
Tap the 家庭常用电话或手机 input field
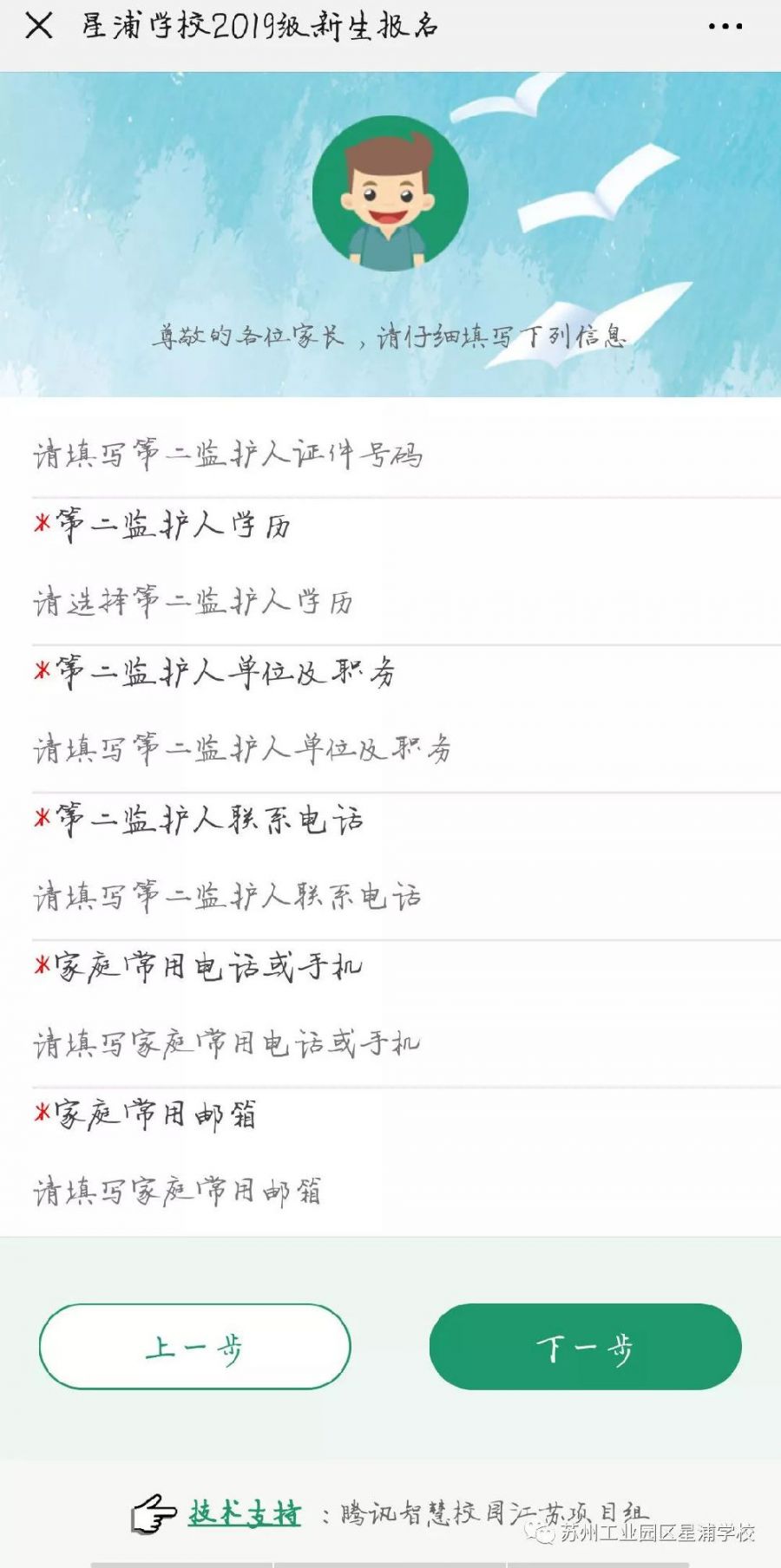click(406, 1043)
